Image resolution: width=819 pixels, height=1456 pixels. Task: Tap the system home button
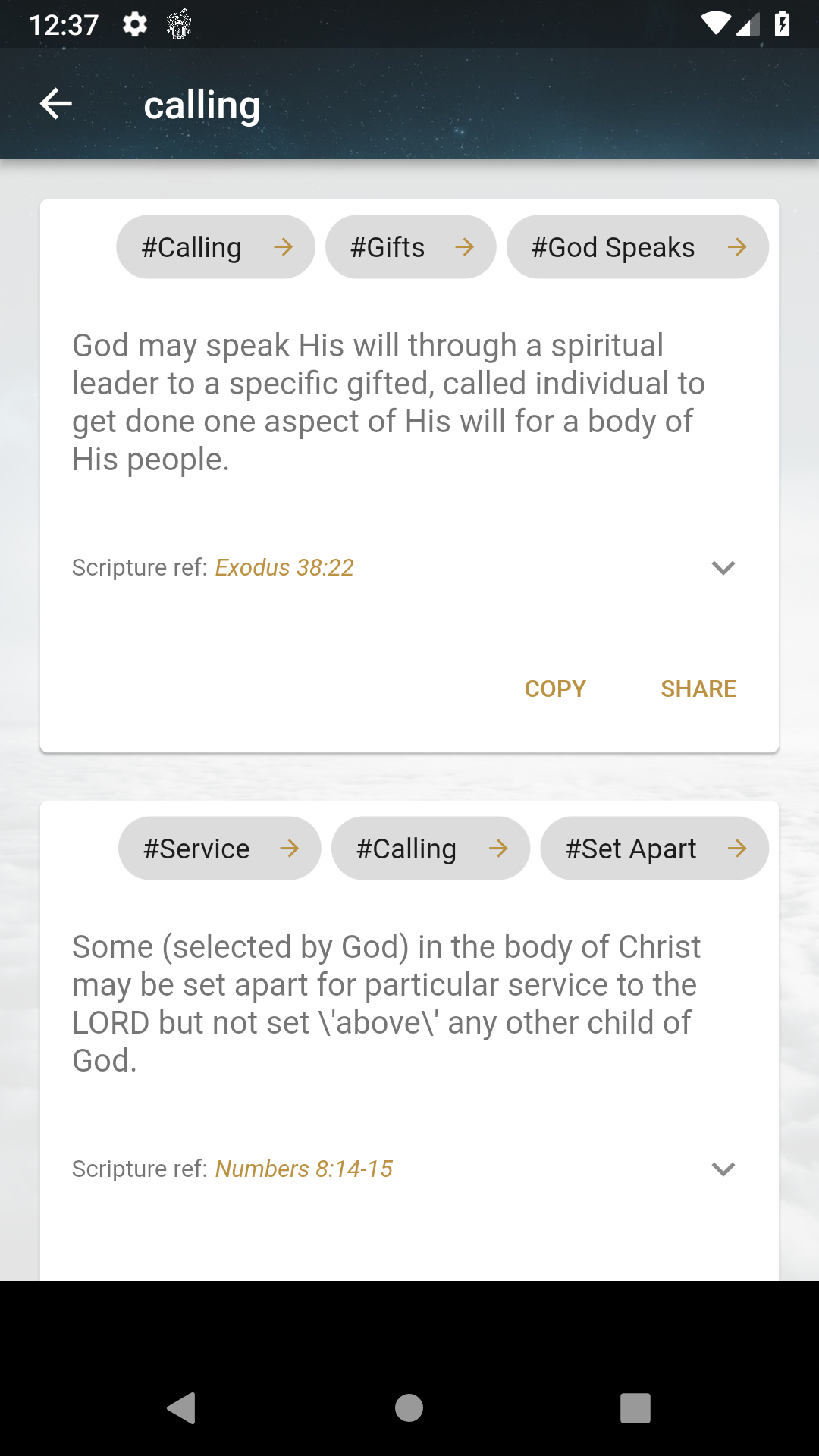[x=409, y=1408]
